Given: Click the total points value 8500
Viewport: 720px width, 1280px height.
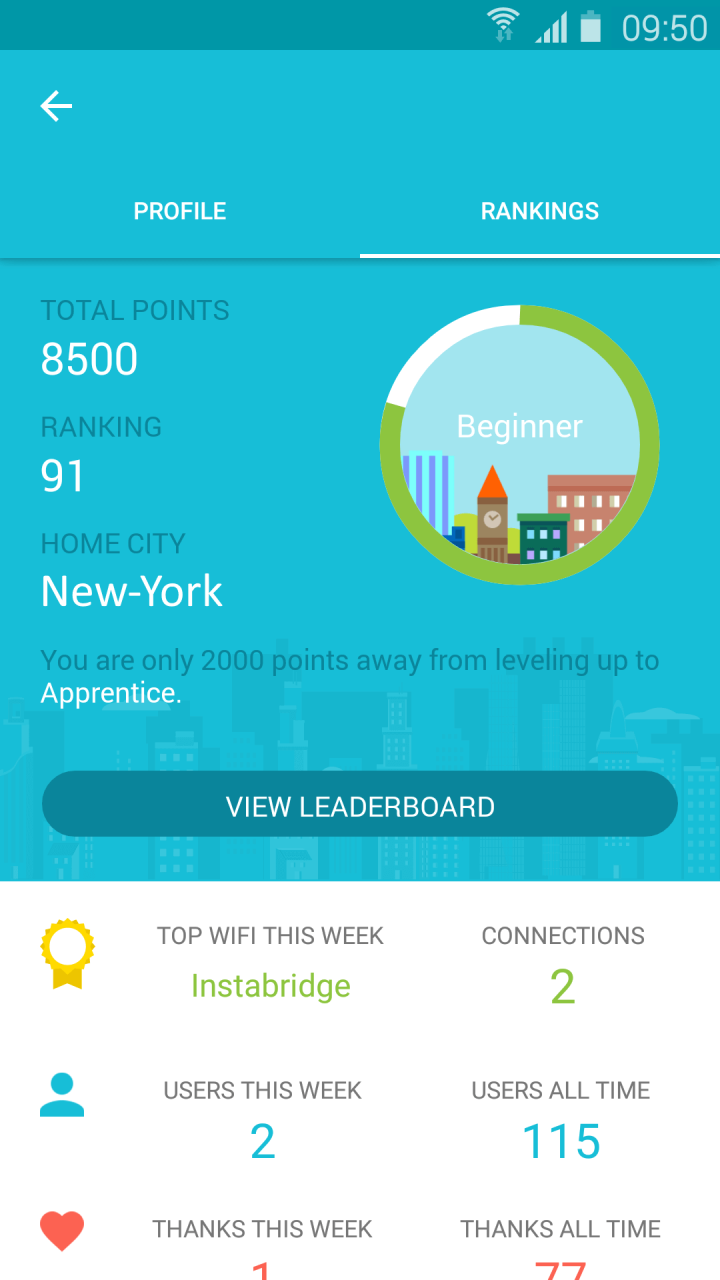Looking at the screenshot, I should (x=89, y=358).
